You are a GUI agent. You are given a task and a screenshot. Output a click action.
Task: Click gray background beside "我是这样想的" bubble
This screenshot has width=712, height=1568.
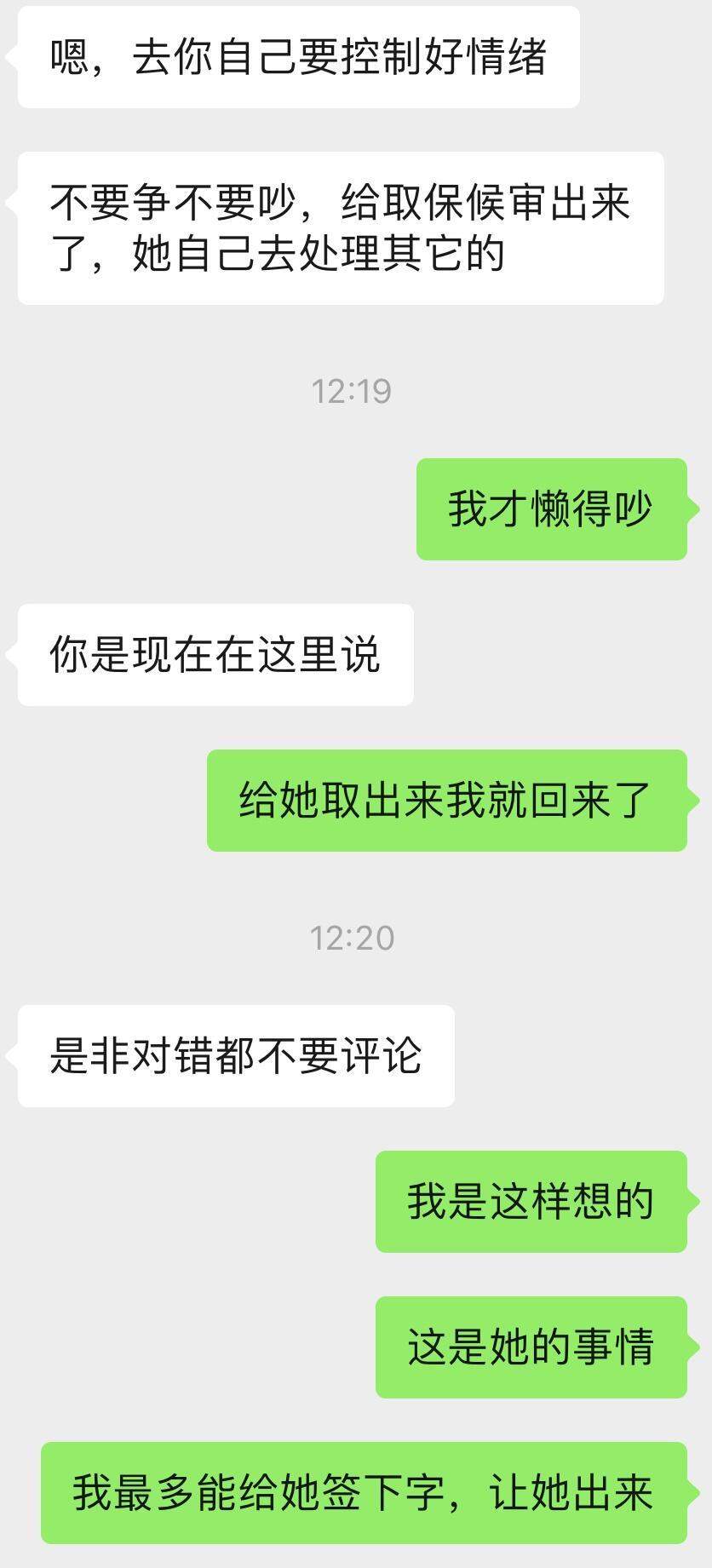pyautogui.click(x=170, y=1203)
